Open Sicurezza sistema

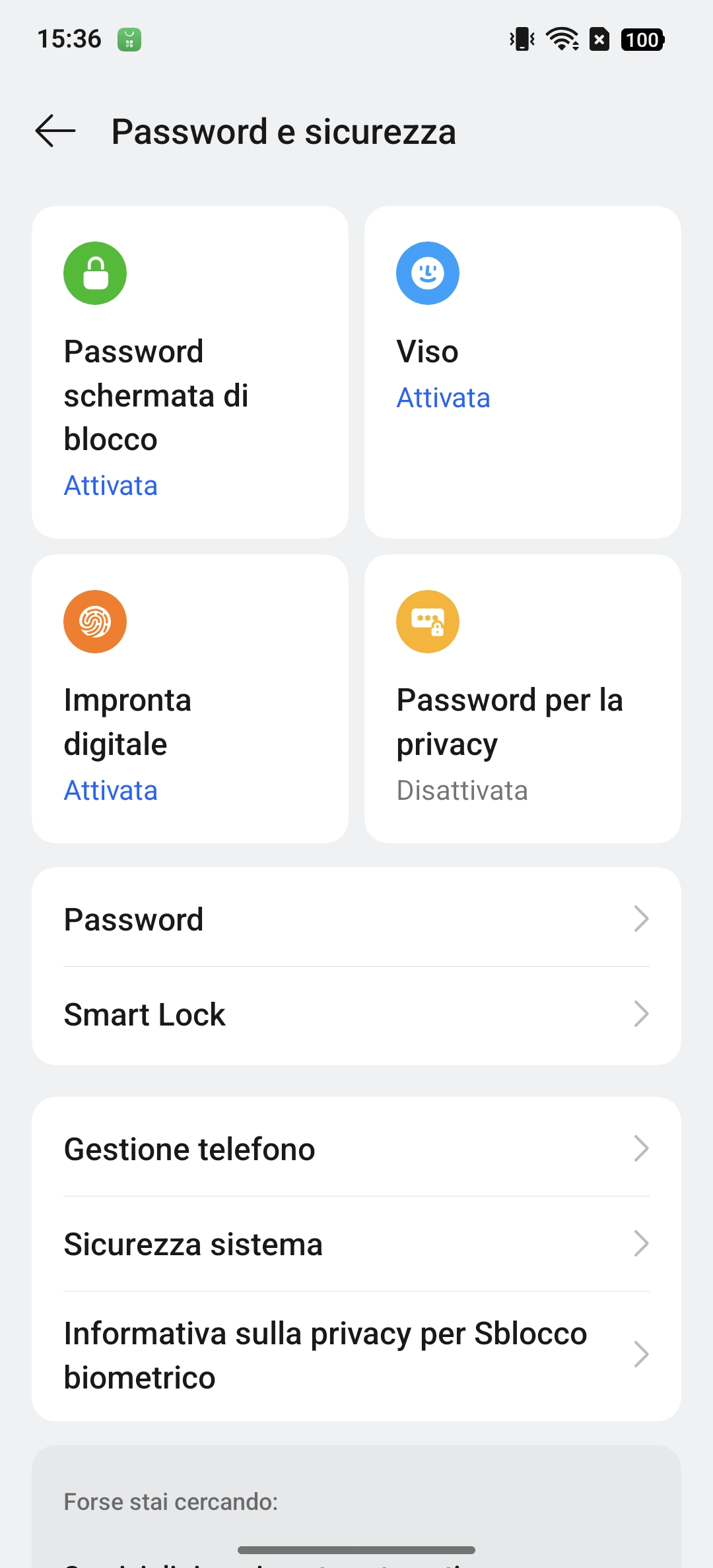pos(356,1244)
